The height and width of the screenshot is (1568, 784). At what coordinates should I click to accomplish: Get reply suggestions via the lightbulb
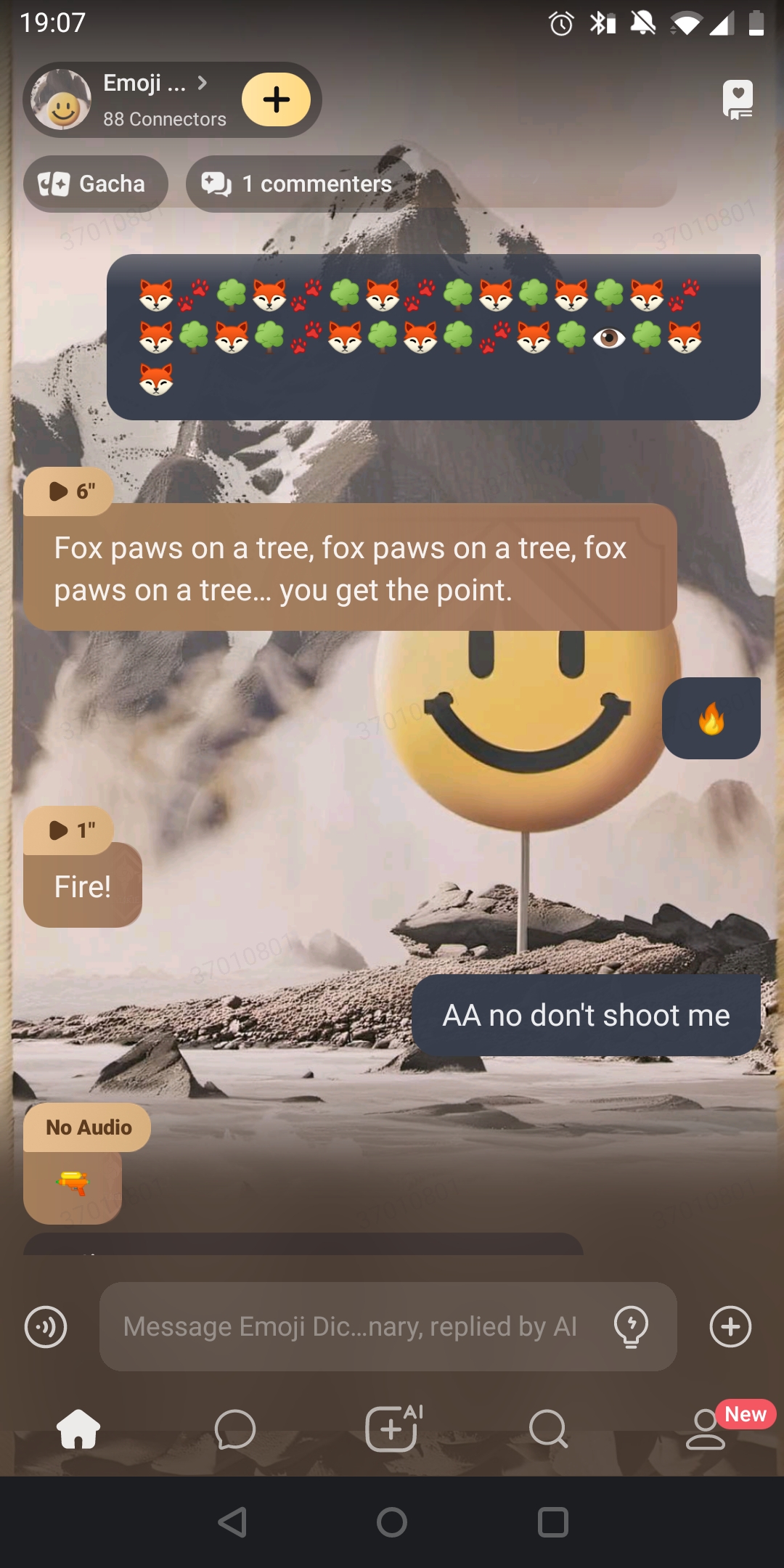pyautogui.click(x=631, y=1327)
